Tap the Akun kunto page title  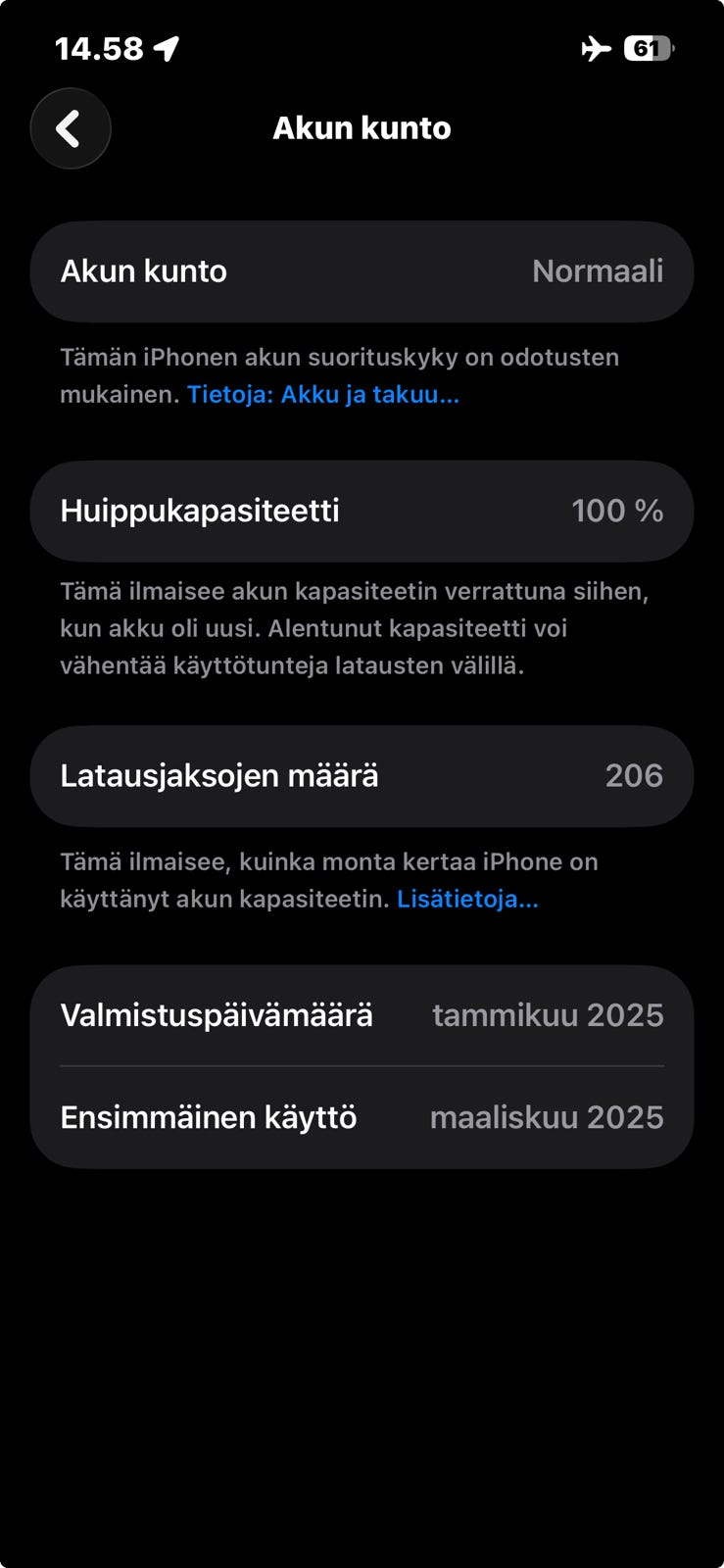362,127
